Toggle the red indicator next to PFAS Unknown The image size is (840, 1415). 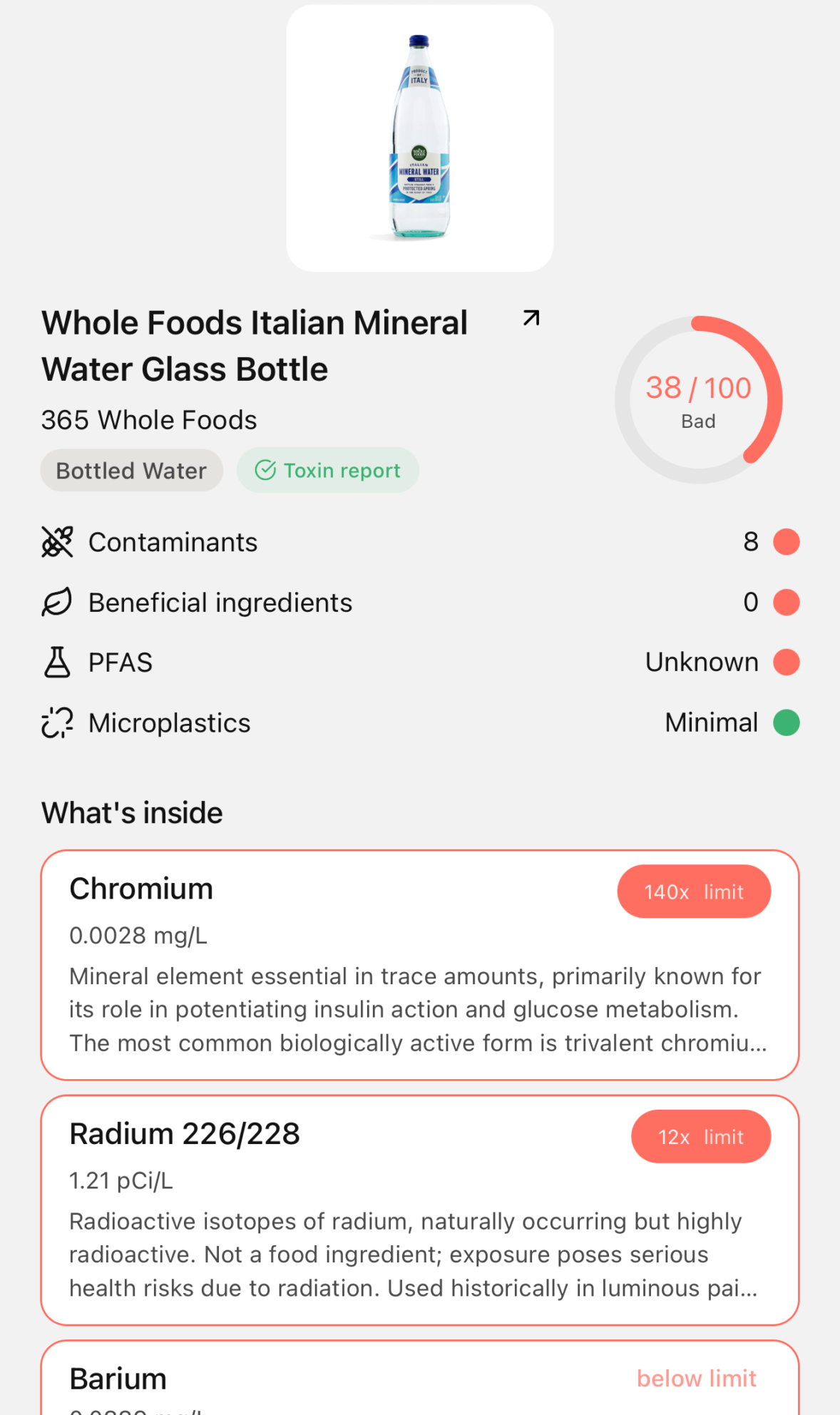tap(787, 661)
